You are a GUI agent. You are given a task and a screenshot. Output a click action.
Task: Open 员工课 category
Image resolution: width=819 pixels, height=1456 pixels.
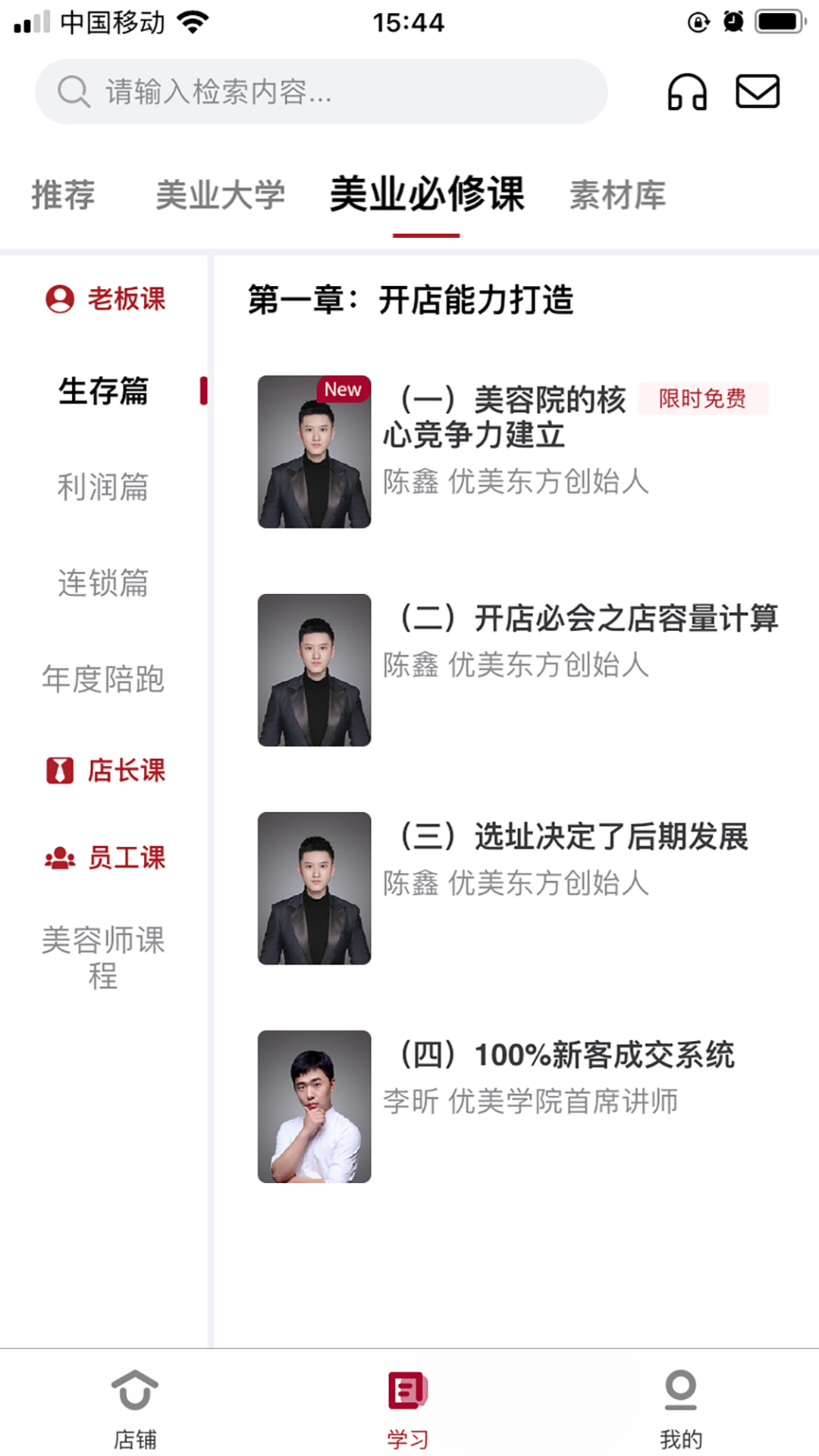pos(106,858)
